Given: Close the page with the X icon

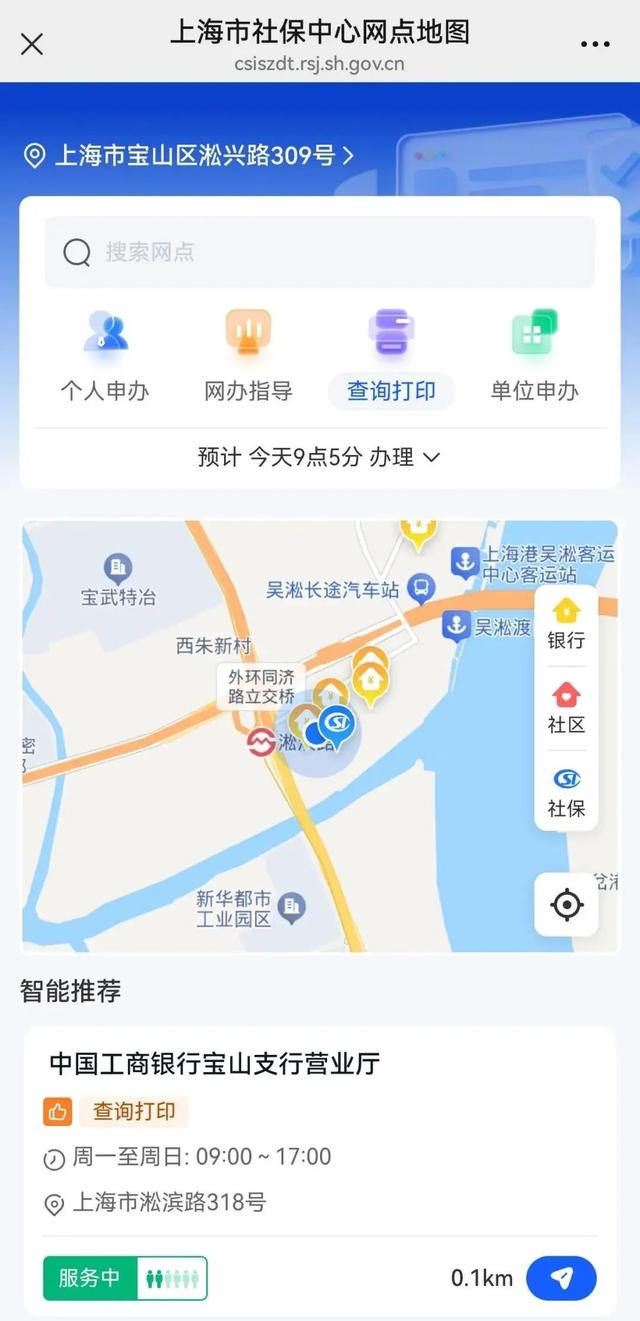Looking at the screenshot, I should [x=32, y=44].
